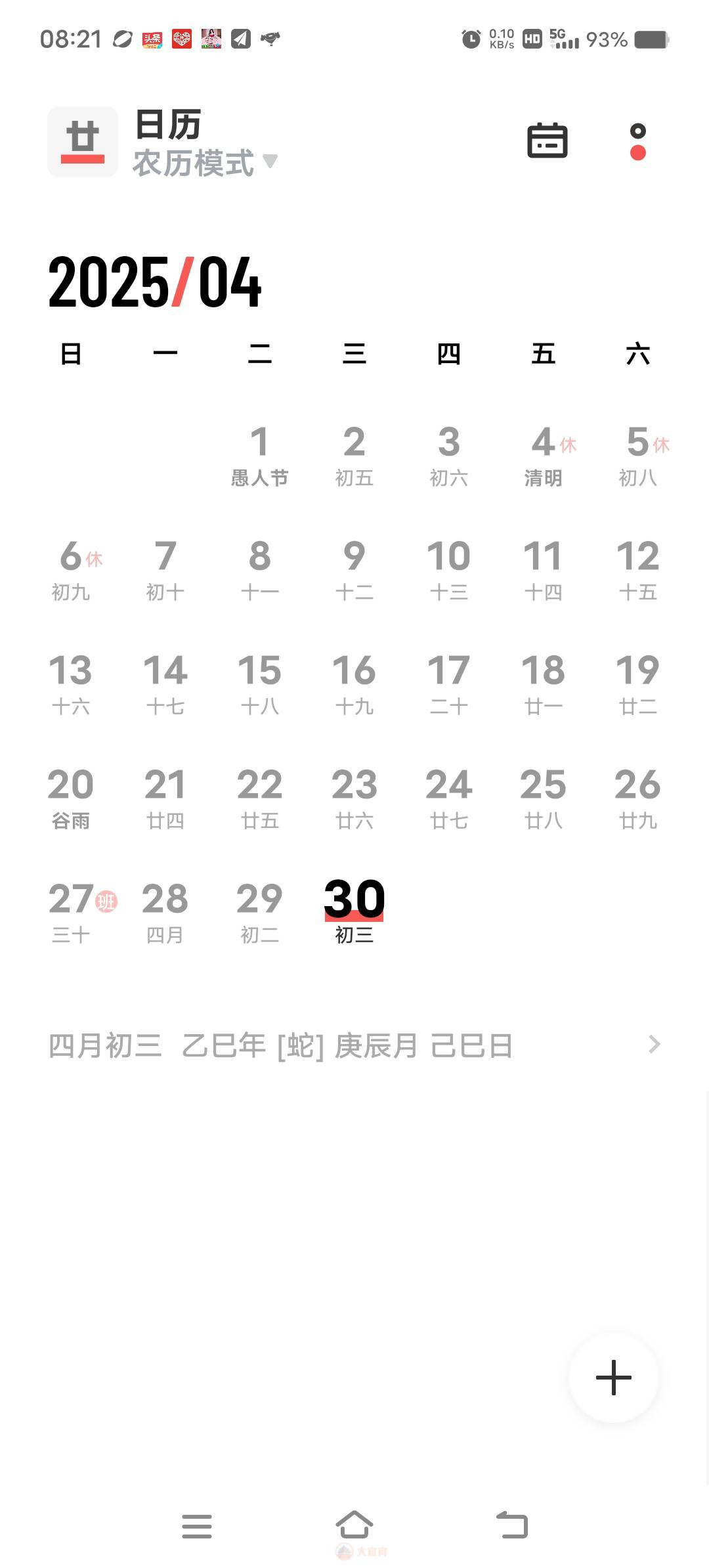
Task: Tap the calendar view icon in header
Action: click(548, 141)
